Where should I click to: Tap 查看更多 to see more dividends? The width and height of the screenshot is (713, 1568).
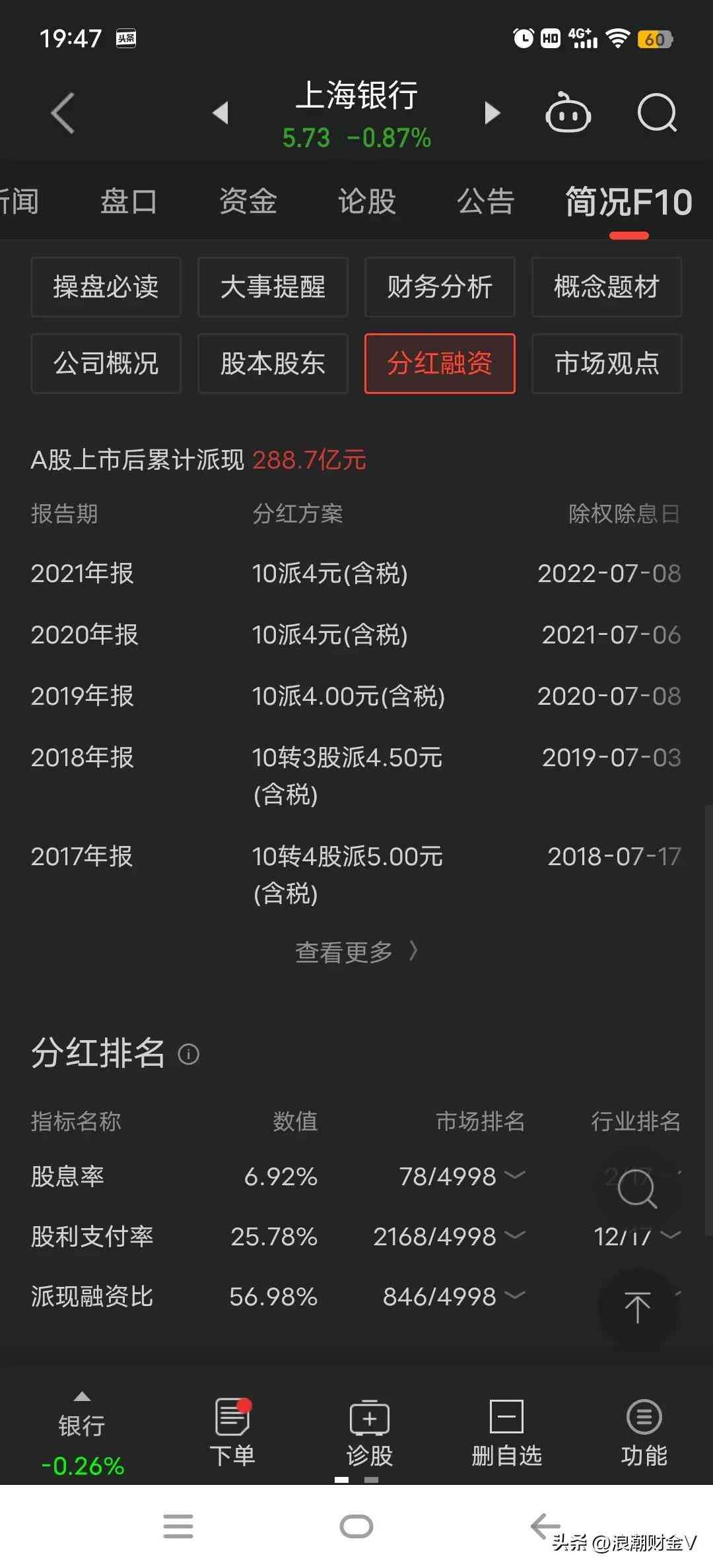(356, 952)
